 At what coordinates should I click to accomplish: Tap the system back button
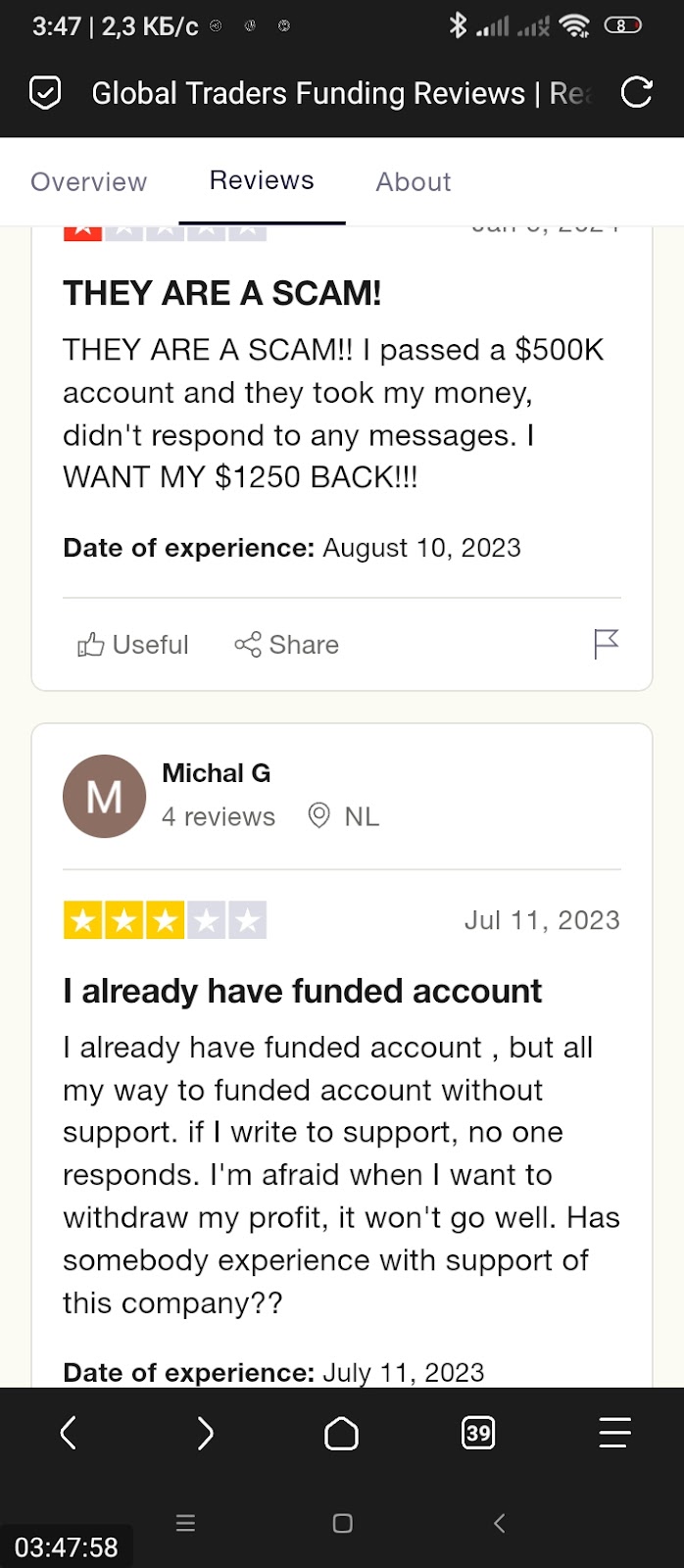(499, 1523)
